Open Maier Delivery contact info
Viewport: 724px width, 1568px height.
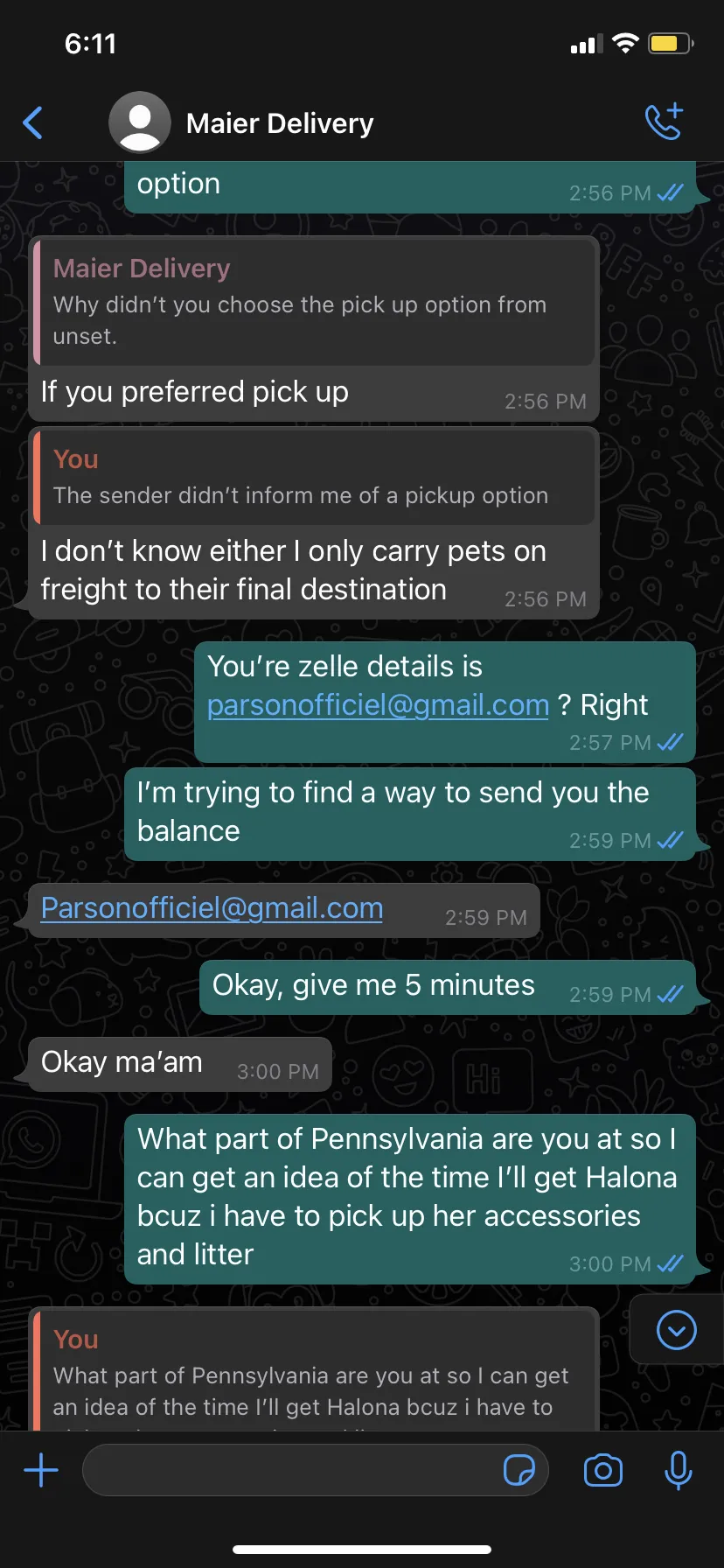pyautogui.click(x=280, y=123)
